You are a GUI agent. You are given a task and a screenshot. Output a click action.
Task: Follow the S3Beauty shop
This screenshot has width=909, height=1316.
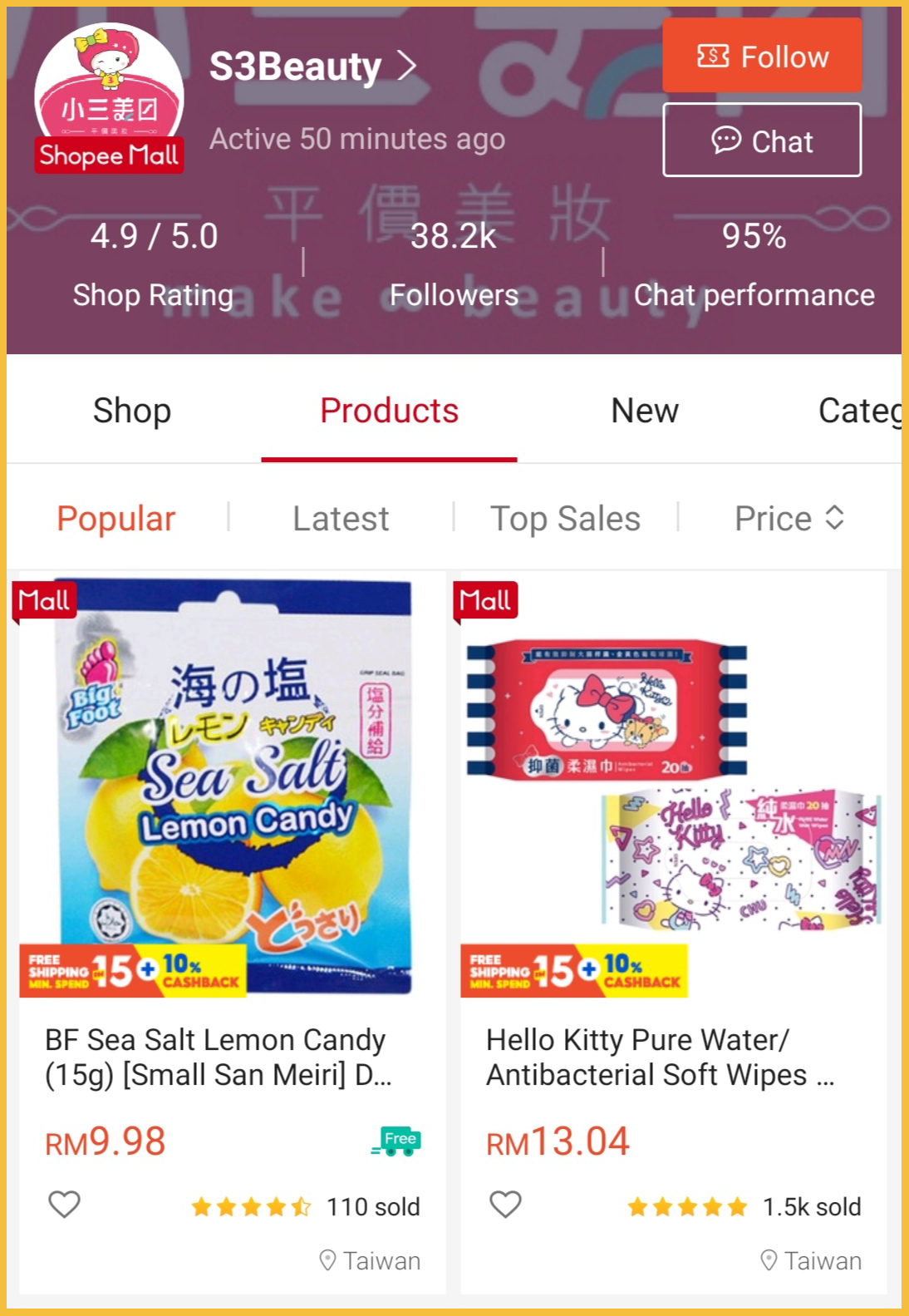[761, 56]
